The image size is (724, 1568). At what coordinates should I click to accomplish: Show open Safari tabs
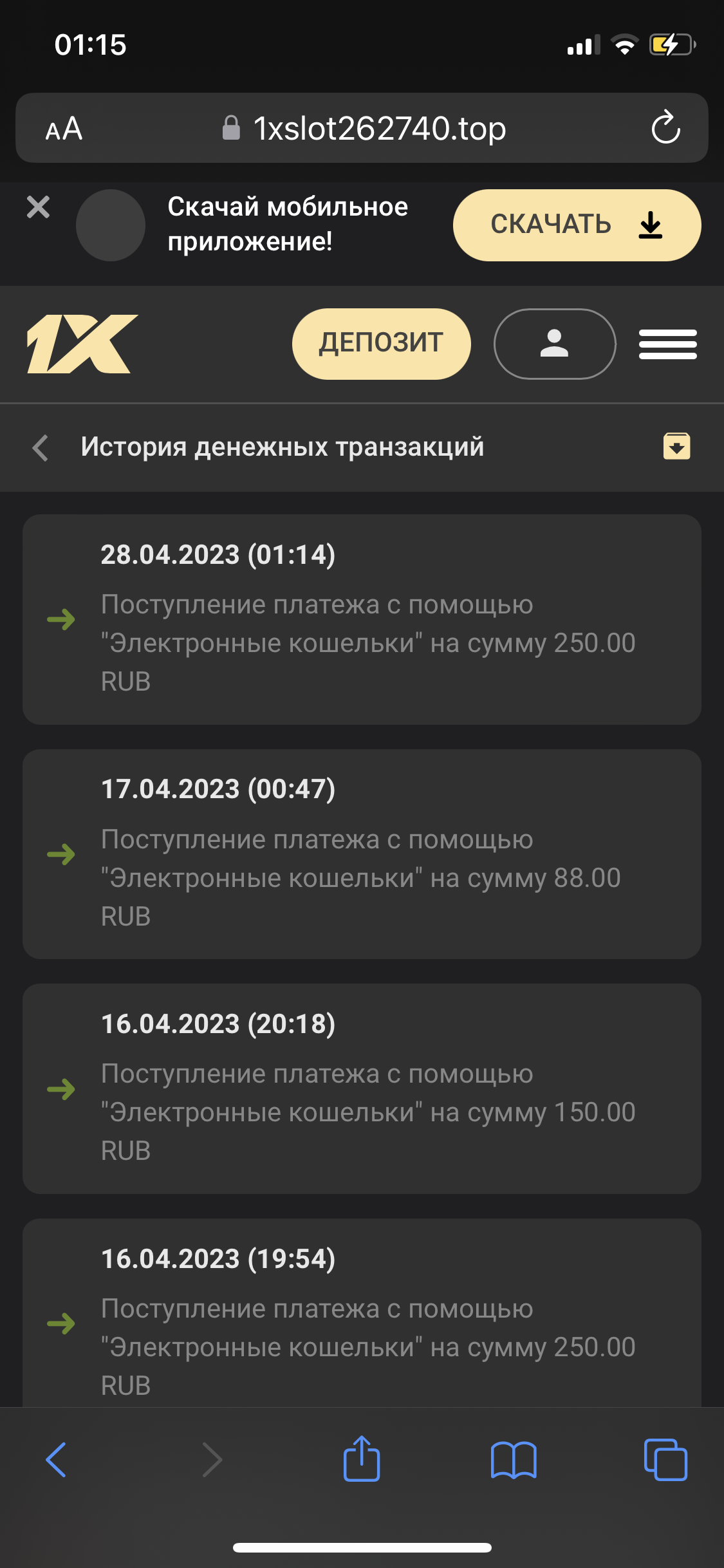click(x=665, y=1459)
